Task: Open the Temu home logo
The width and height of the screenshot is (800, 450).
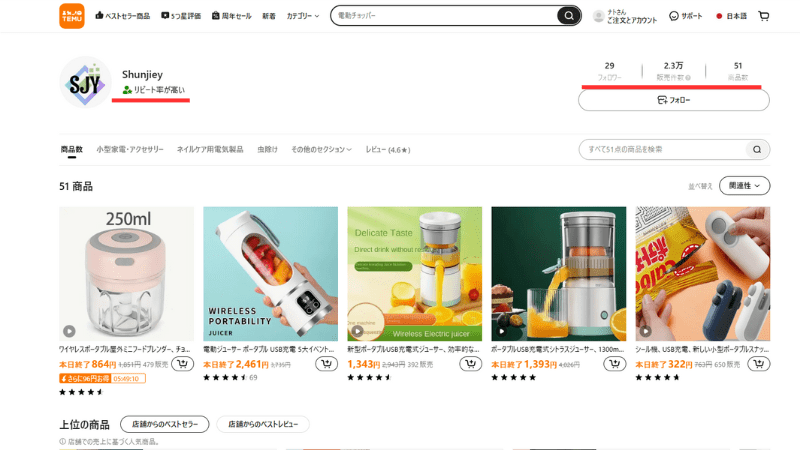Action: [72, 16]
